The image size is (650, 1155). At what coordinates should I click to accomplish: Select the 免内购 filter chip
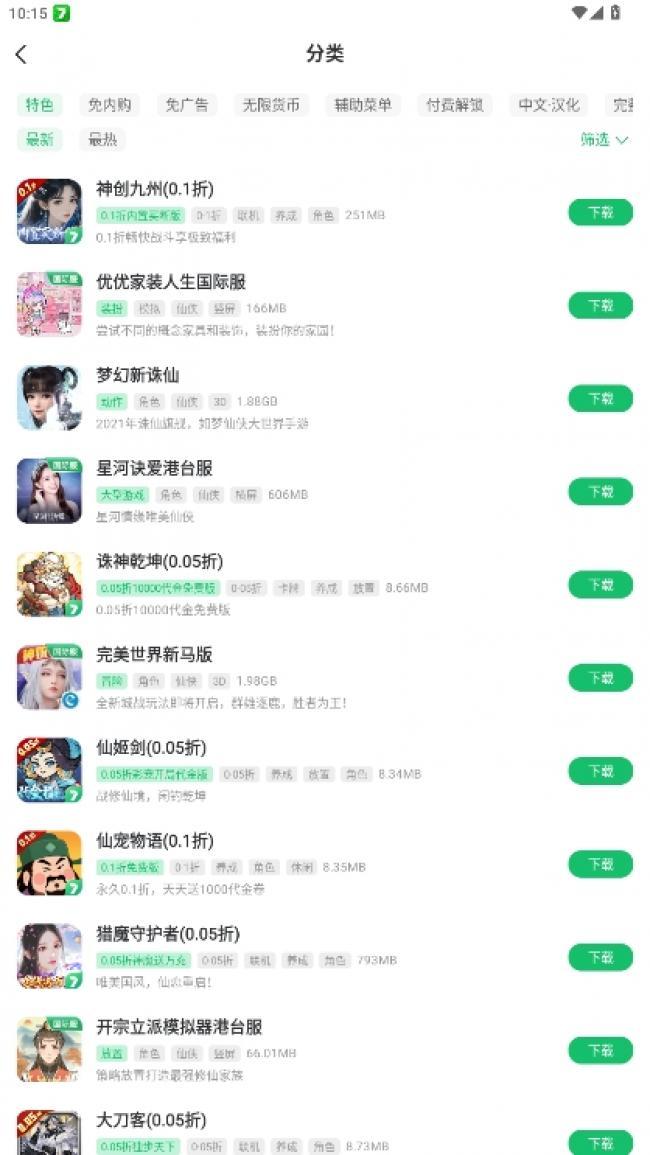coord(109,105)
